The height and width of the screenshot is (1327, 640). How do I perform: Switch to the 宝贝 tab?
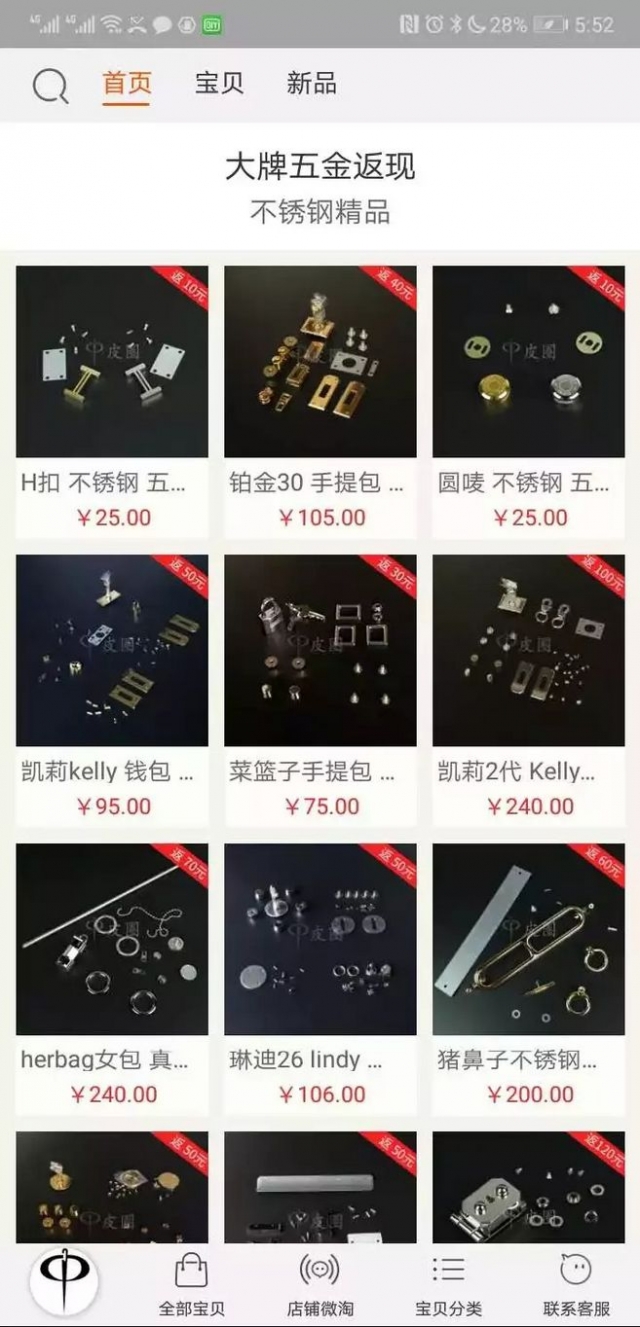[219, 84]
